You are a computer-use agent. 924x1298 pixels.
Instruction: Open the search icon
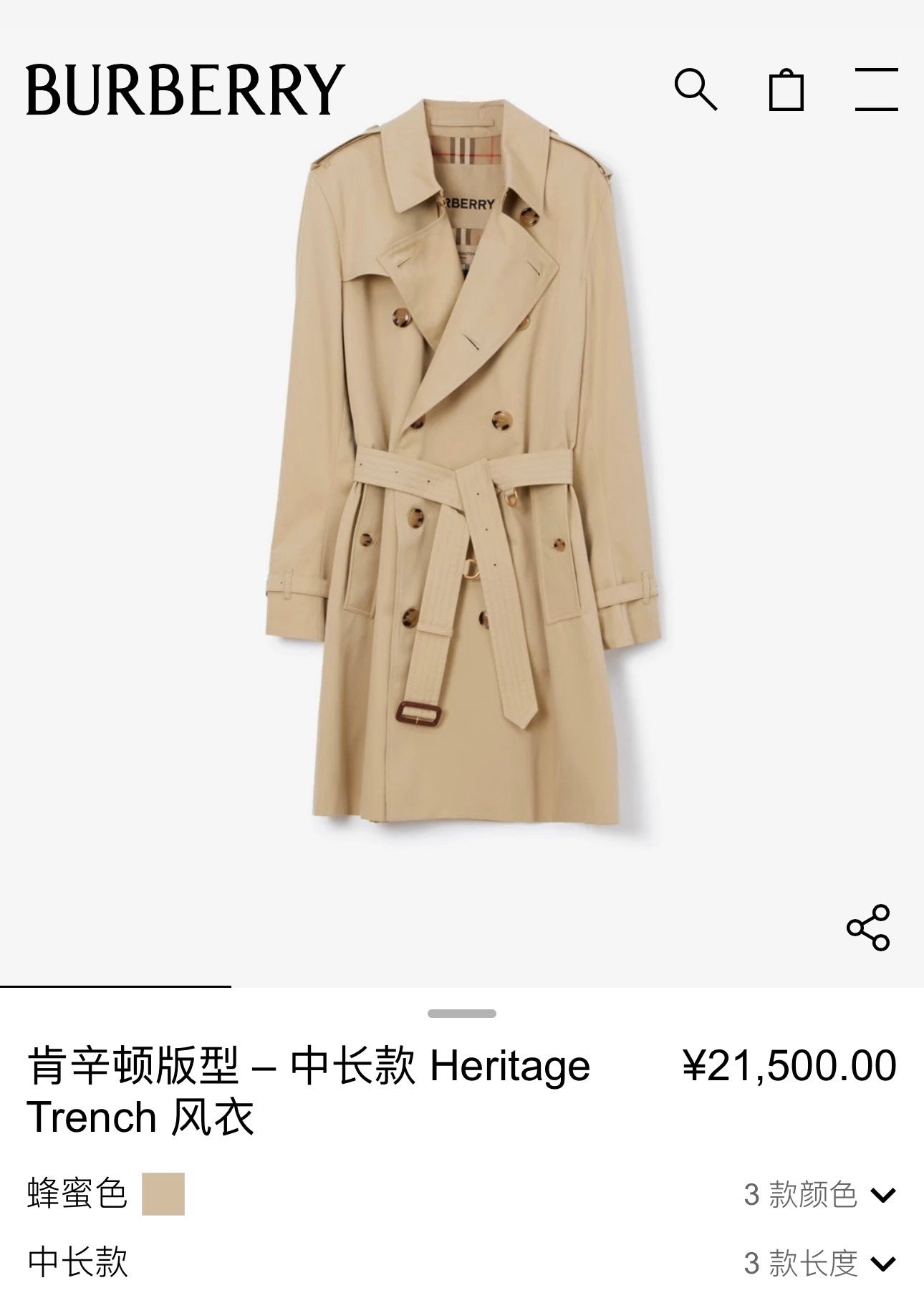click(695, 90)
